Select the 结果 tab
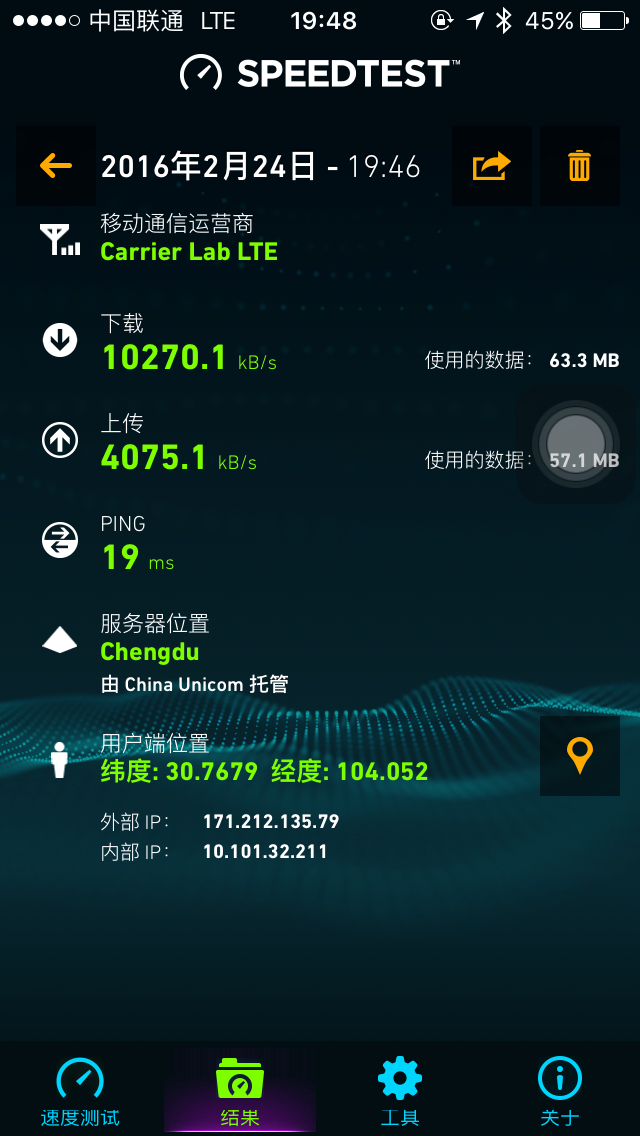The width and height of the screenshot is (640, 1136). pyautogui.click(x=240, y=1091)
